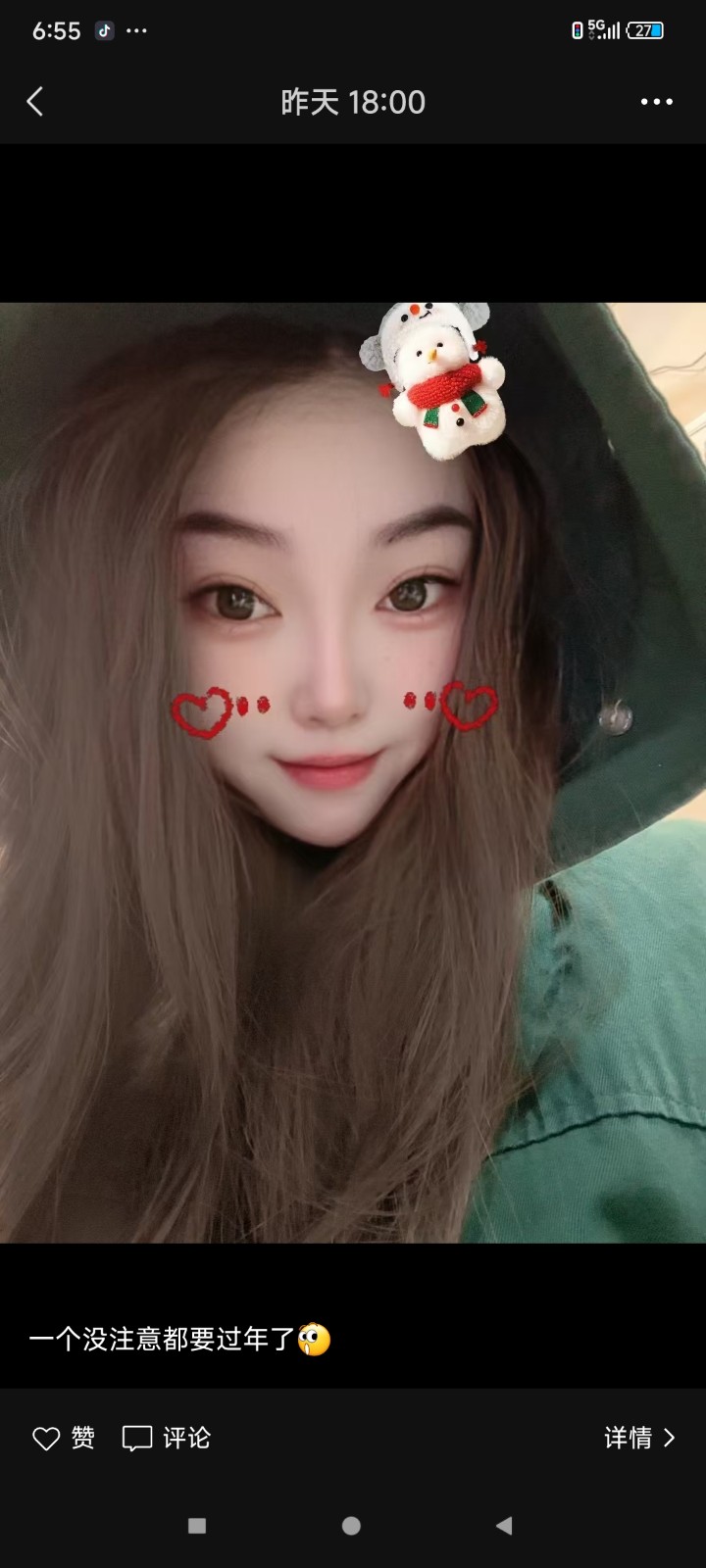Image resolution: width=706 pixels, height=1568 pixels.
Task: Open the three-dot overflow menu
Action: click(656, 102)
